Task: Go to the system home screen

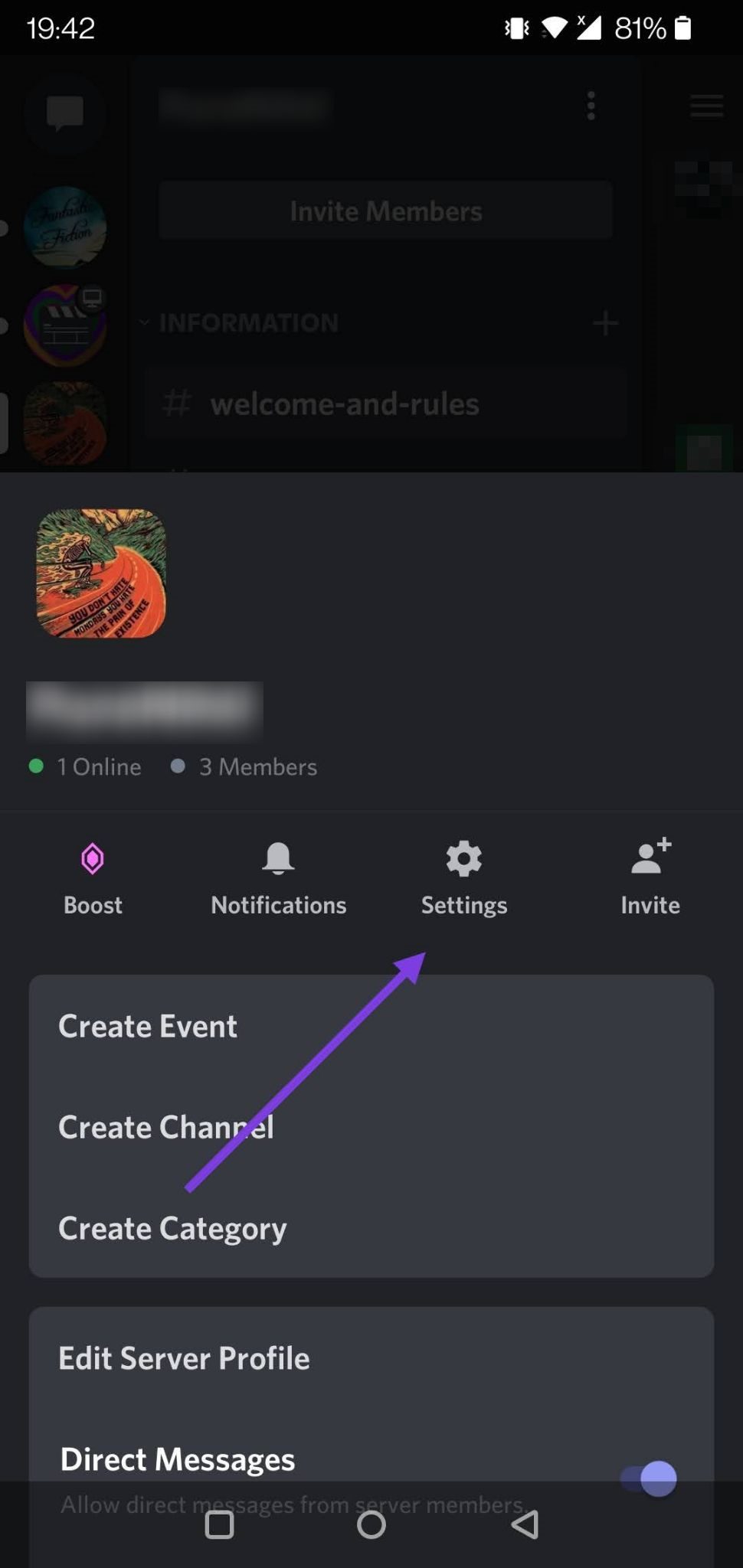Action: tap(371, 1524)
